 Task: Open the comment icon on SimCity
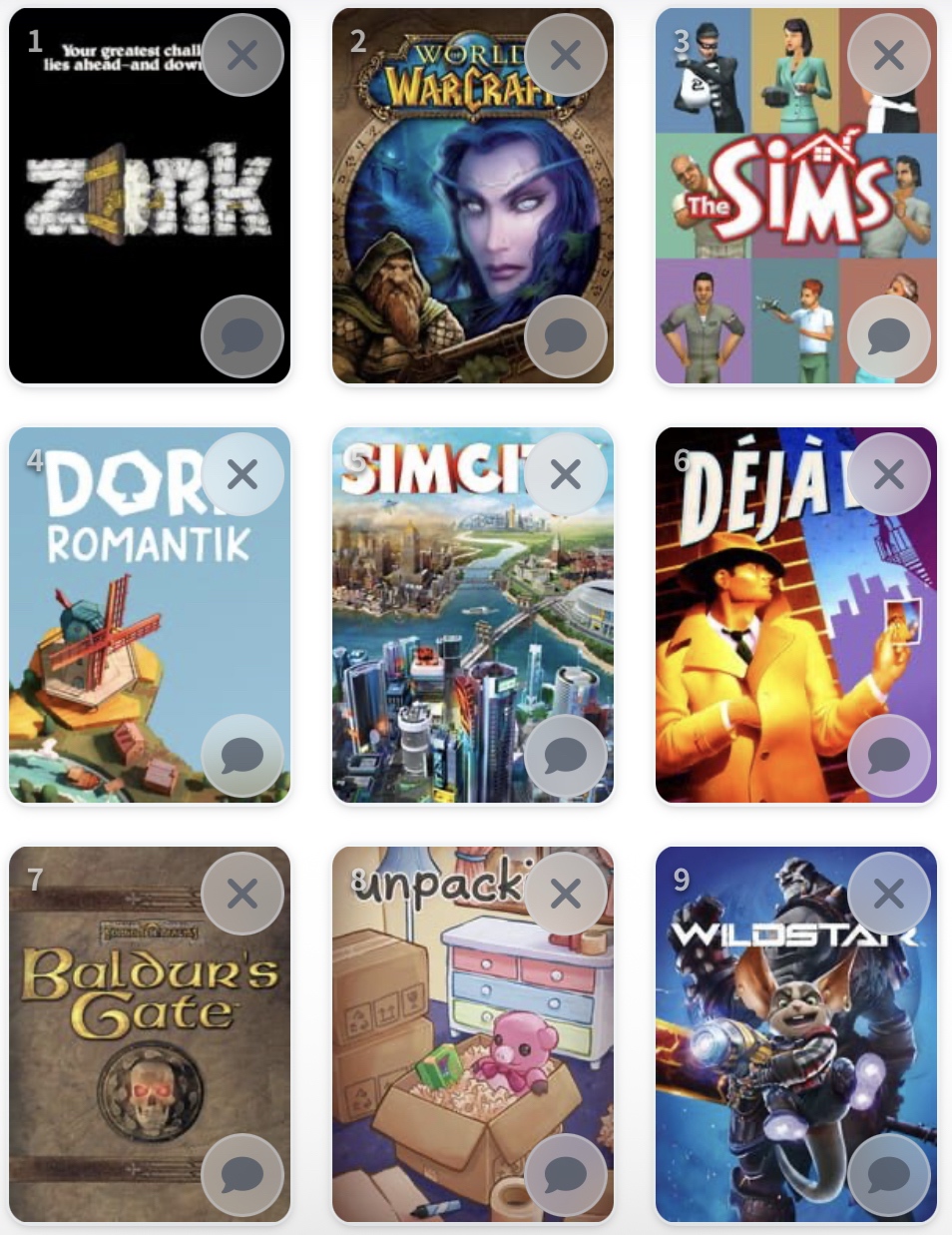click(x=566, y=756)
